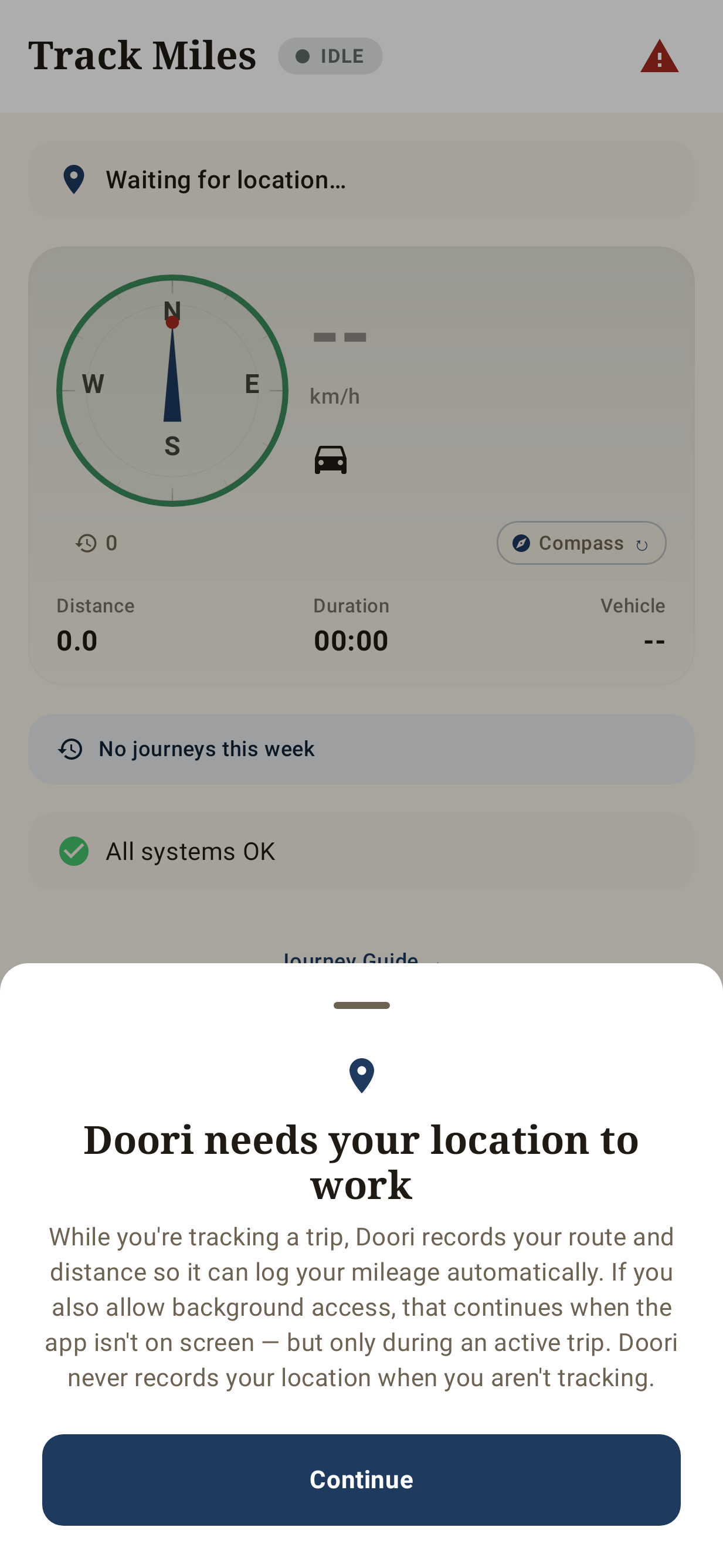This screenshot has width=723, height=1568.
Task: Open the All systems OK status card
Action: pos(361,852)
